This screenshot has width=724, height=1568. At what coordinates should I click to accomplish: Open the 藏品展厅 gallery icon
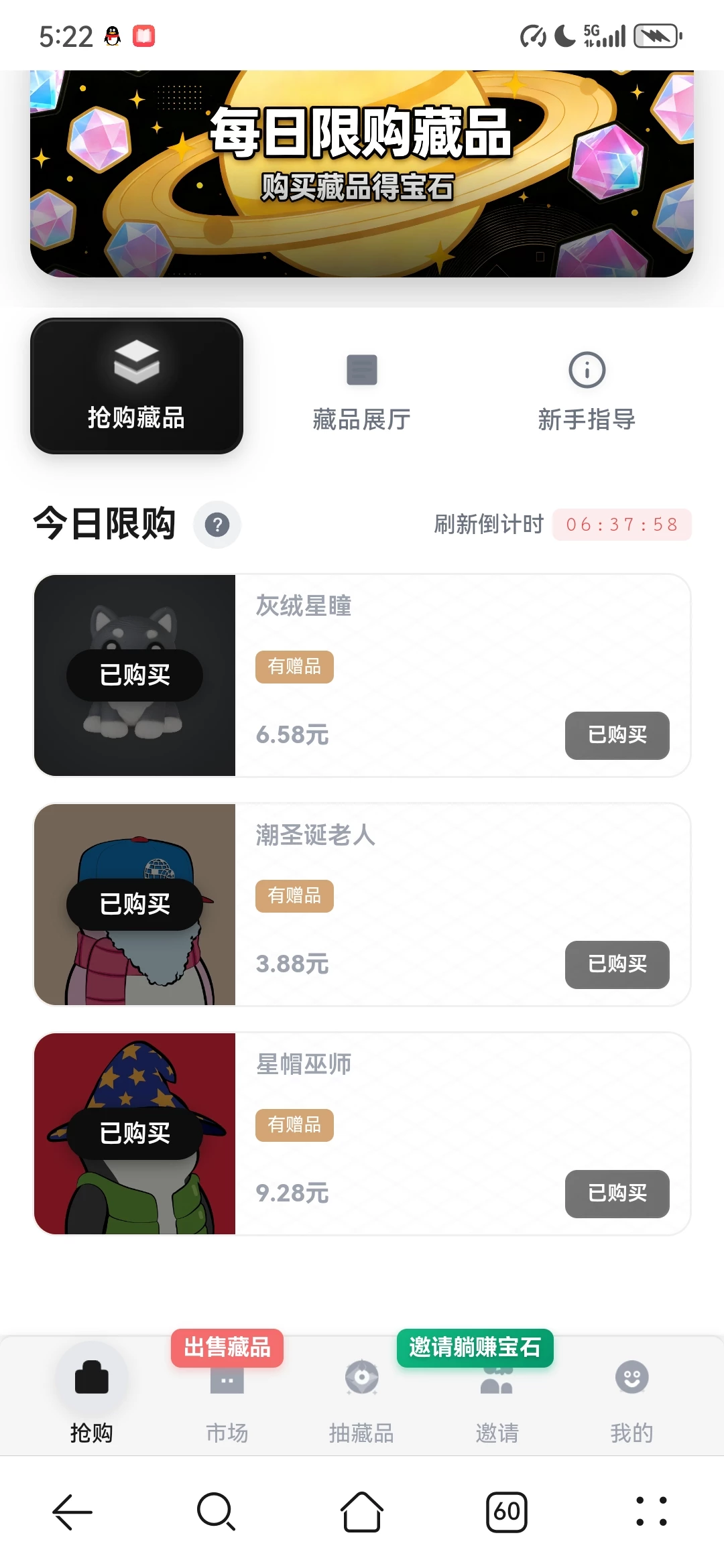point(361,369)
